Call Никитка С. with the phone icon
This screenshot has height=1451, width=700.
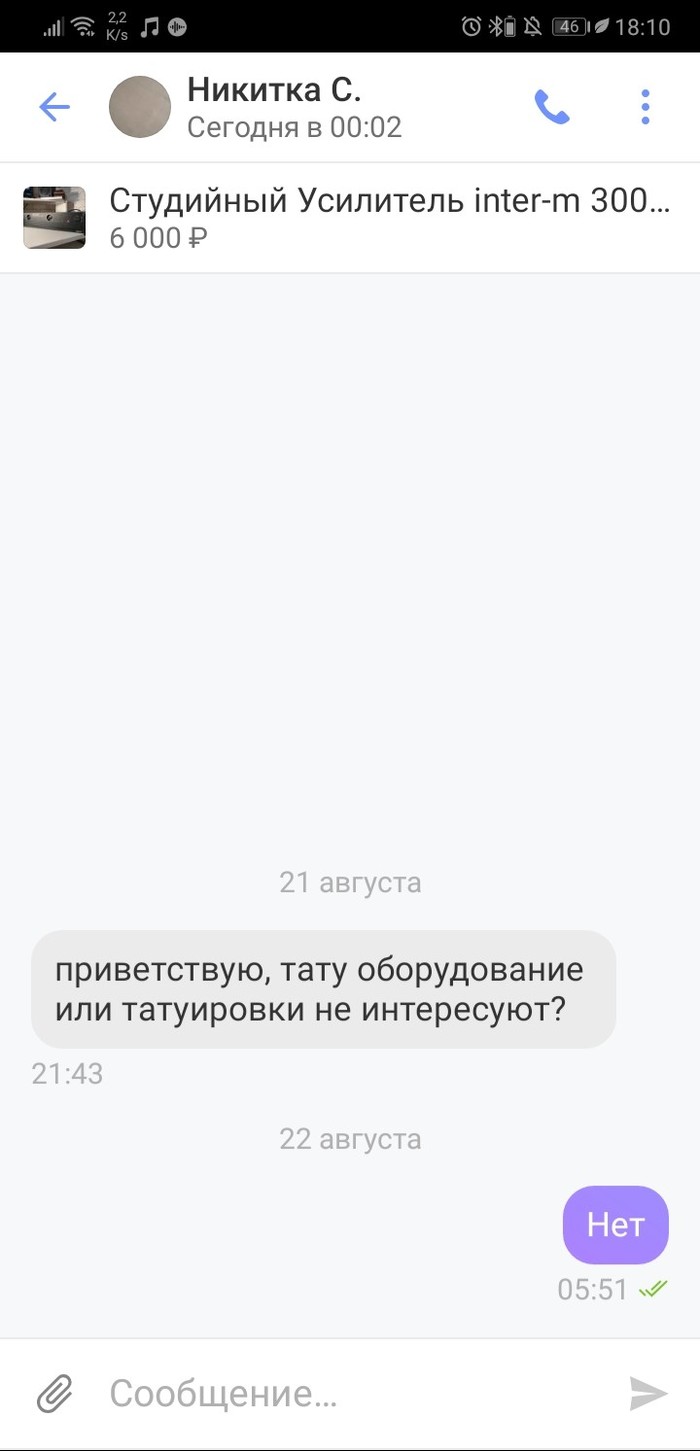551,107
